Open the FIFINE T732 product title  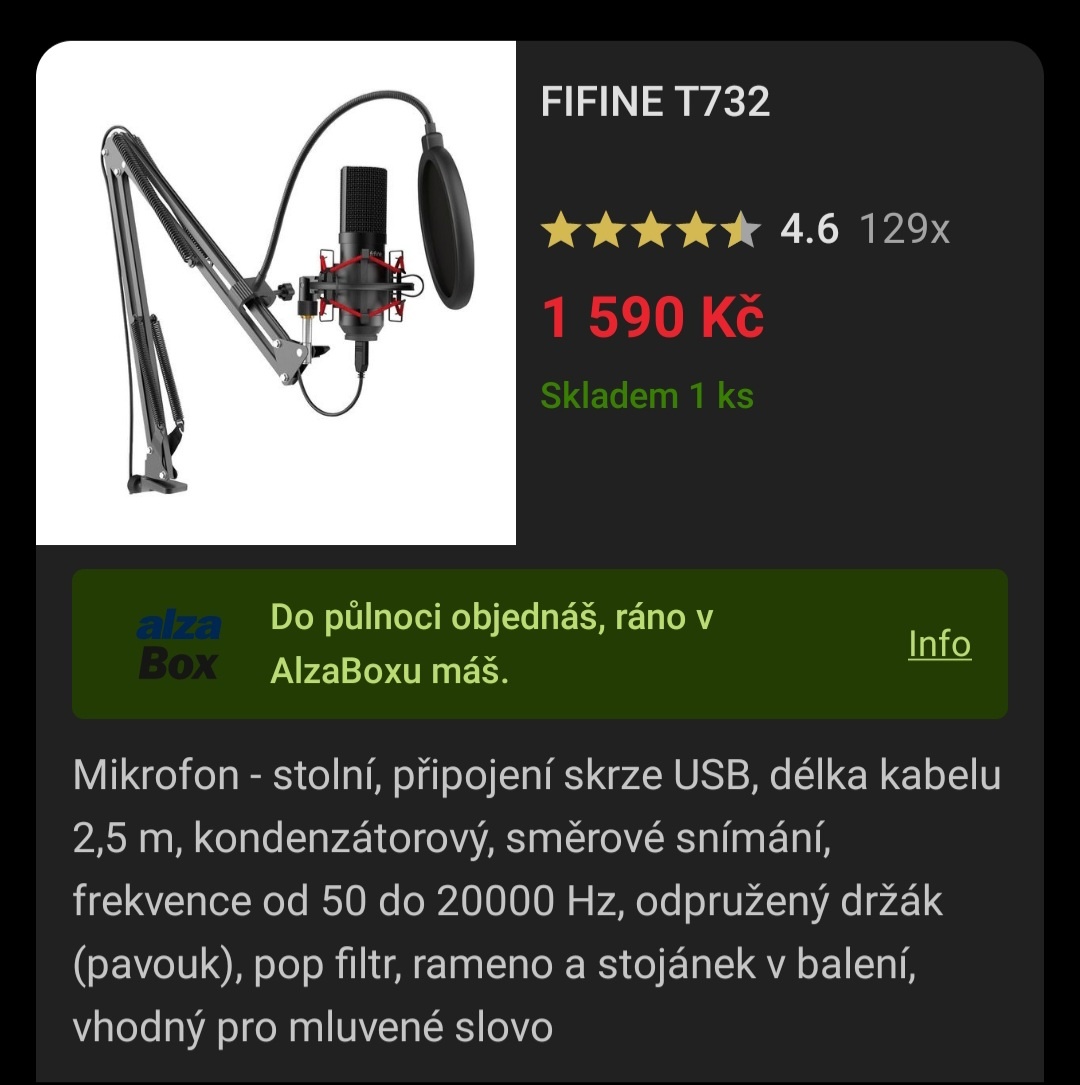click(x=655, y=102)
